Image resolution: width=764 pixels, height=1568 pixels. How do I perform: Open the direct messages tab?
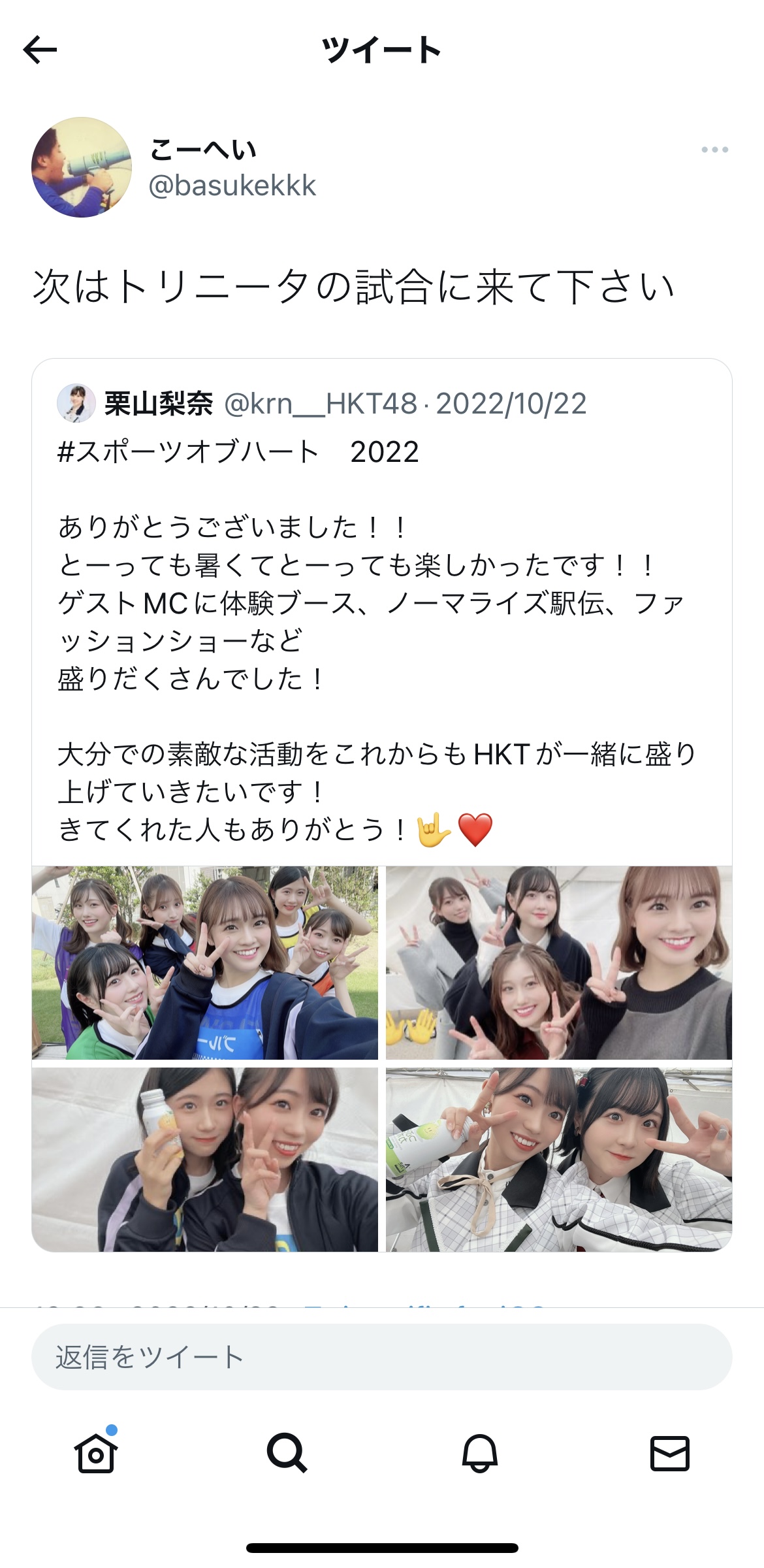point(670,1454)
